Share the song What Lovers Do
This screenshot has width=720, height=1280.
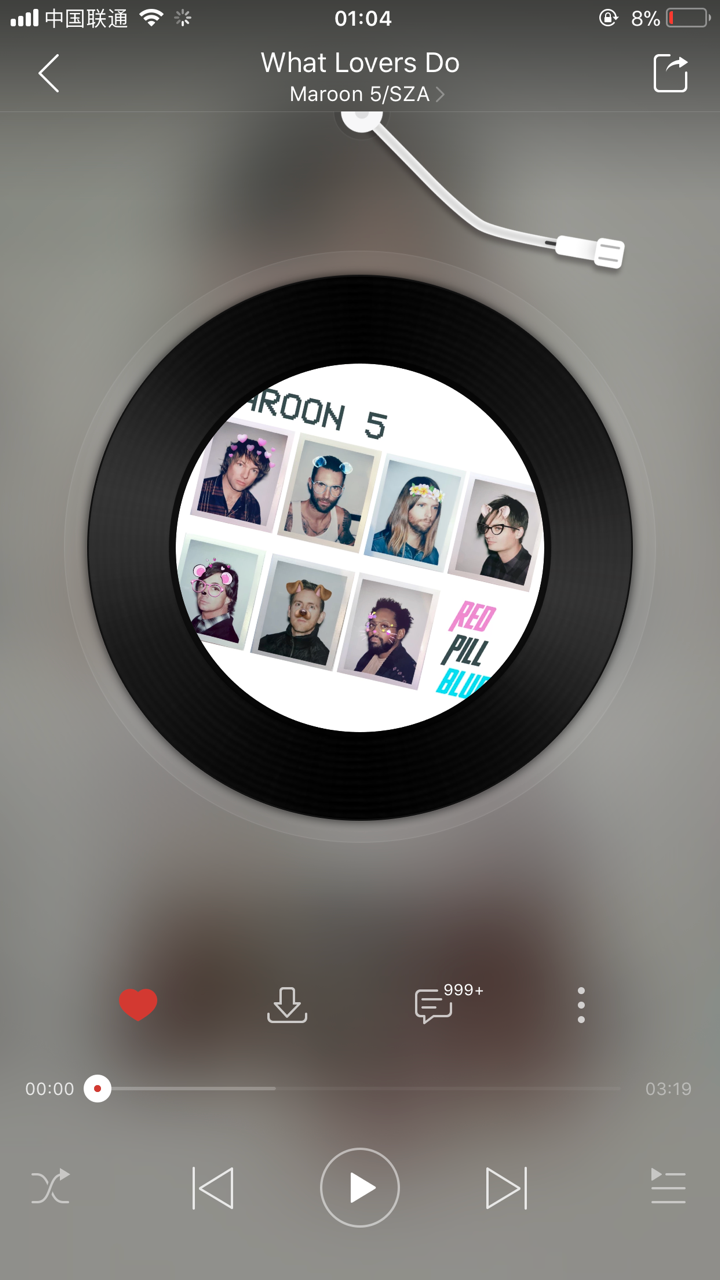[x=671, y=74]
